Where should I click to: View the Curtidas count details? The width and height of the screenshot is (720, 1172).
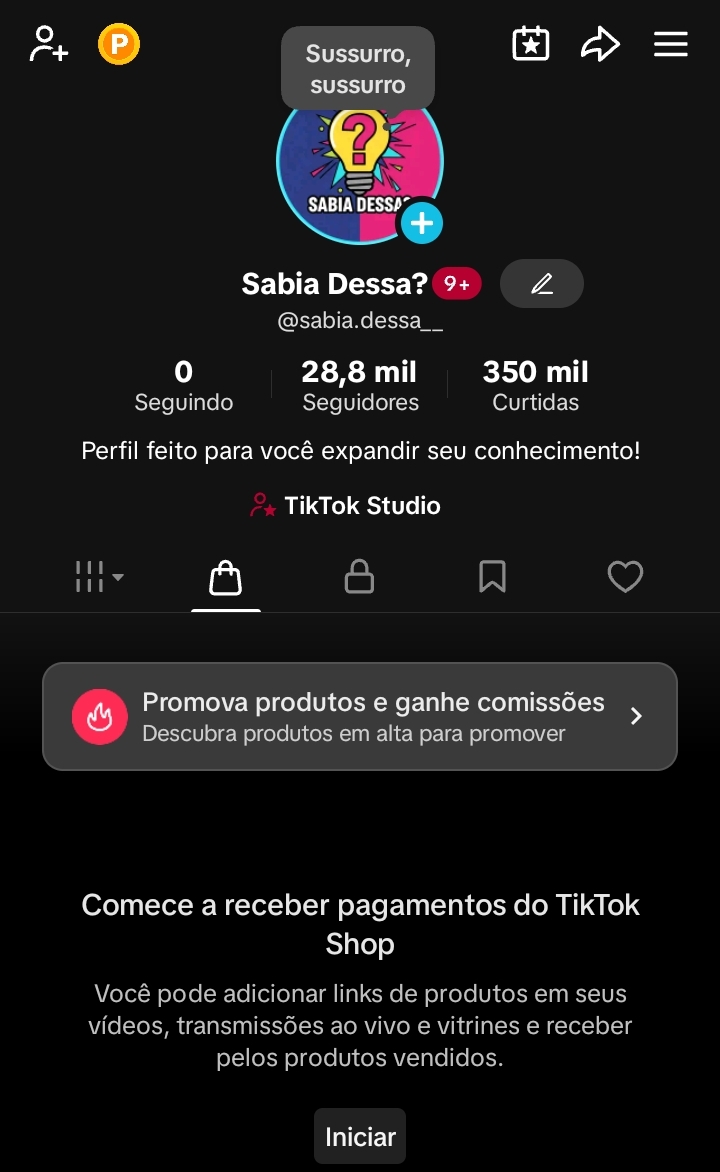pos(535,386)
